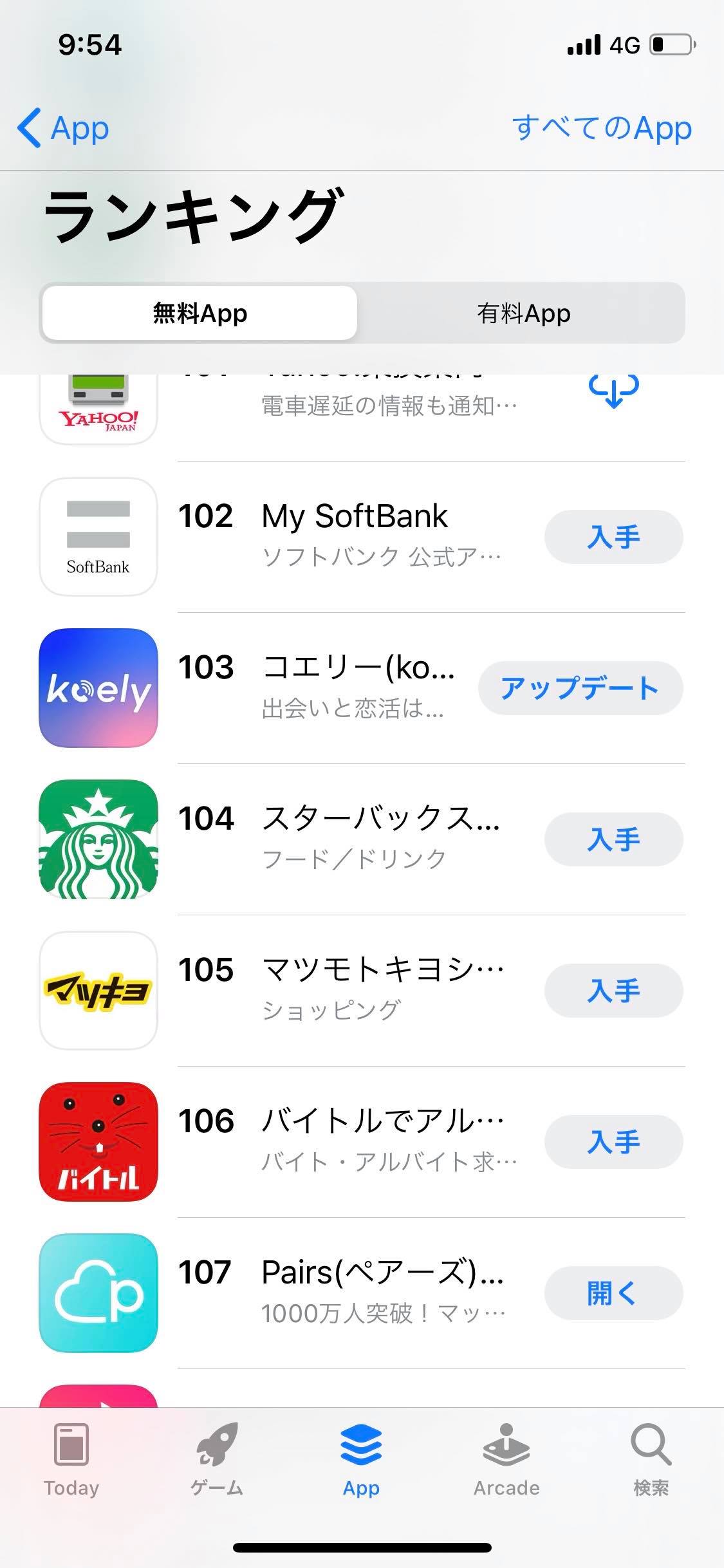Go back to the App page
Viewport: 724px width, 1568px height.
click(63, 127)
